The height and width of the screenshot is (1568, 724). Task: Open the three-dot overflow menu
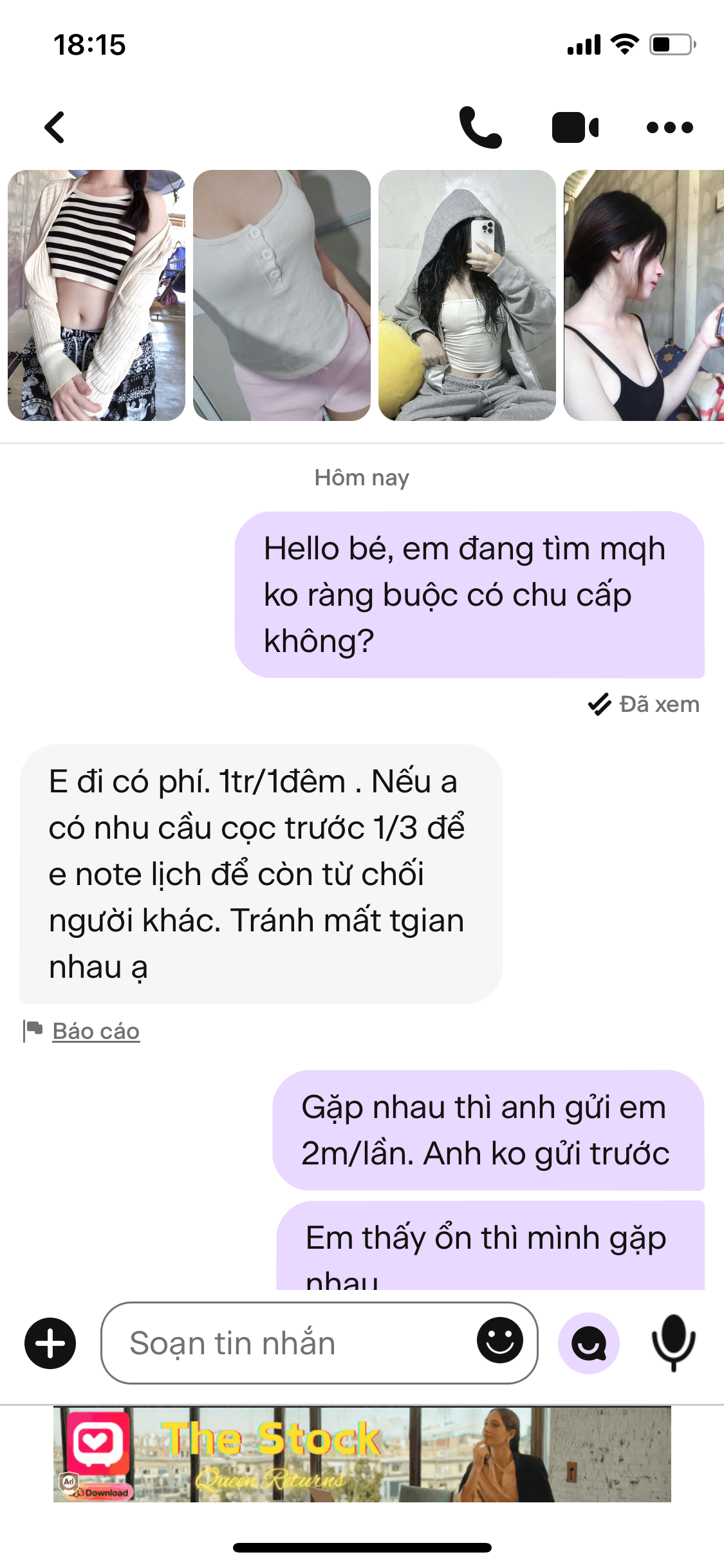pos(669,127)
